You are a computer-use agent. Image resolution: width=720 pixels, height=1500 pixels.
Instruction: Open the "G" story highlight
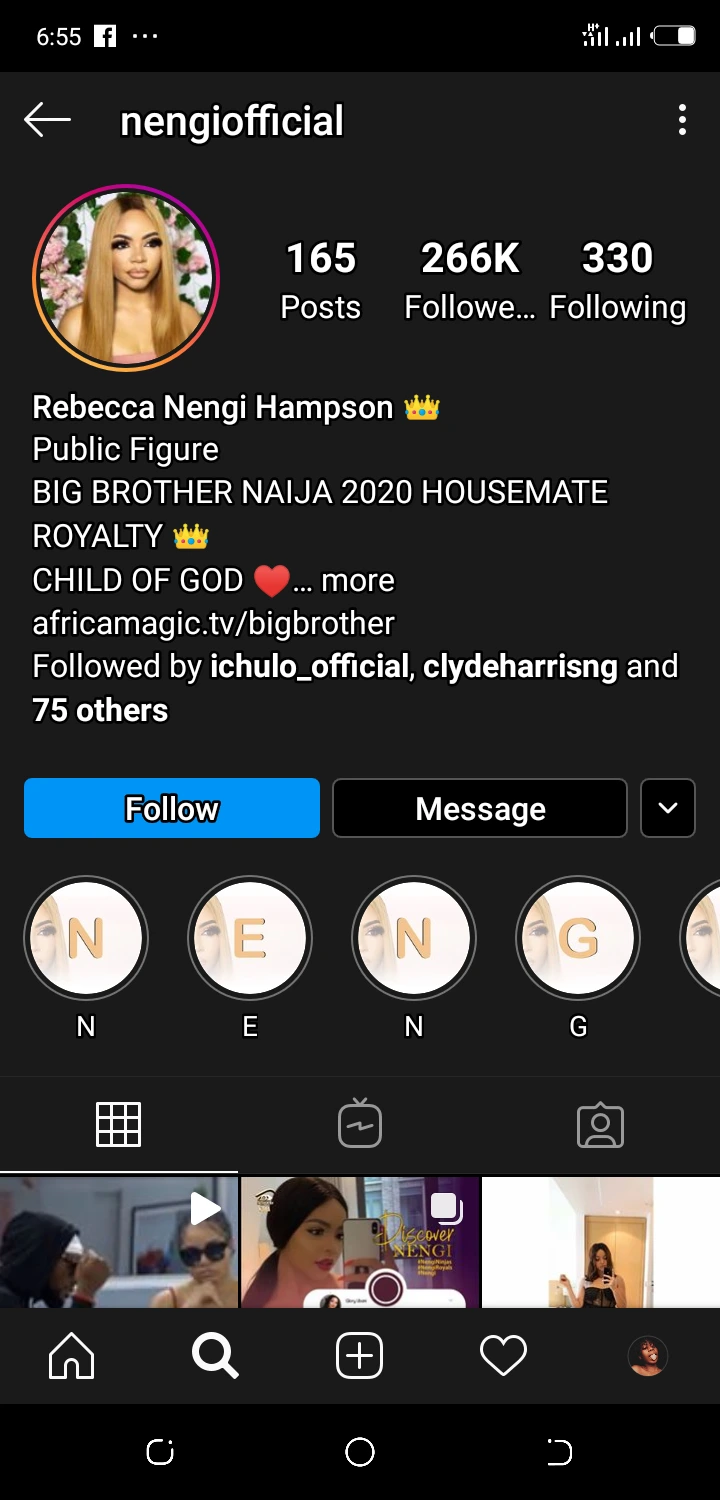tap(578, 938)
